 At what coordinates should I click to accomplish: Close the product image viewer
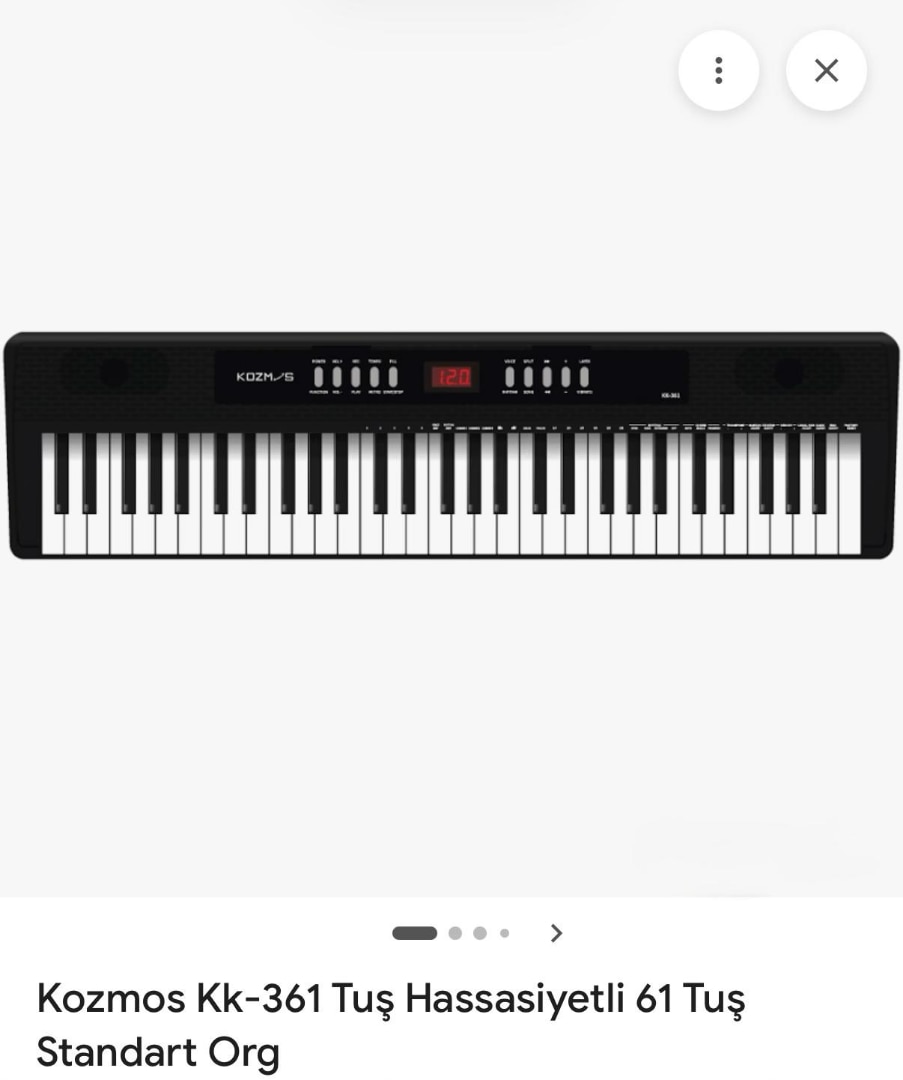(x=826, y=70)
